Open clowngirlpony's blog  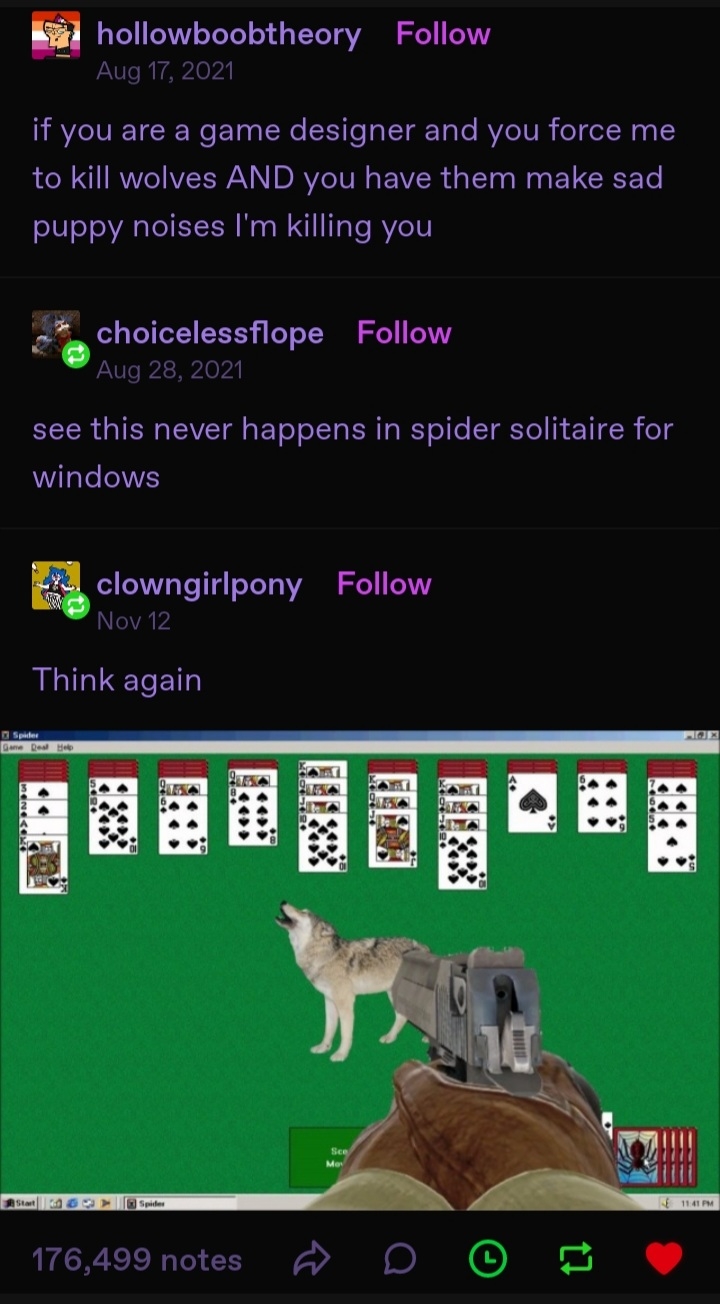pos(199,584)
